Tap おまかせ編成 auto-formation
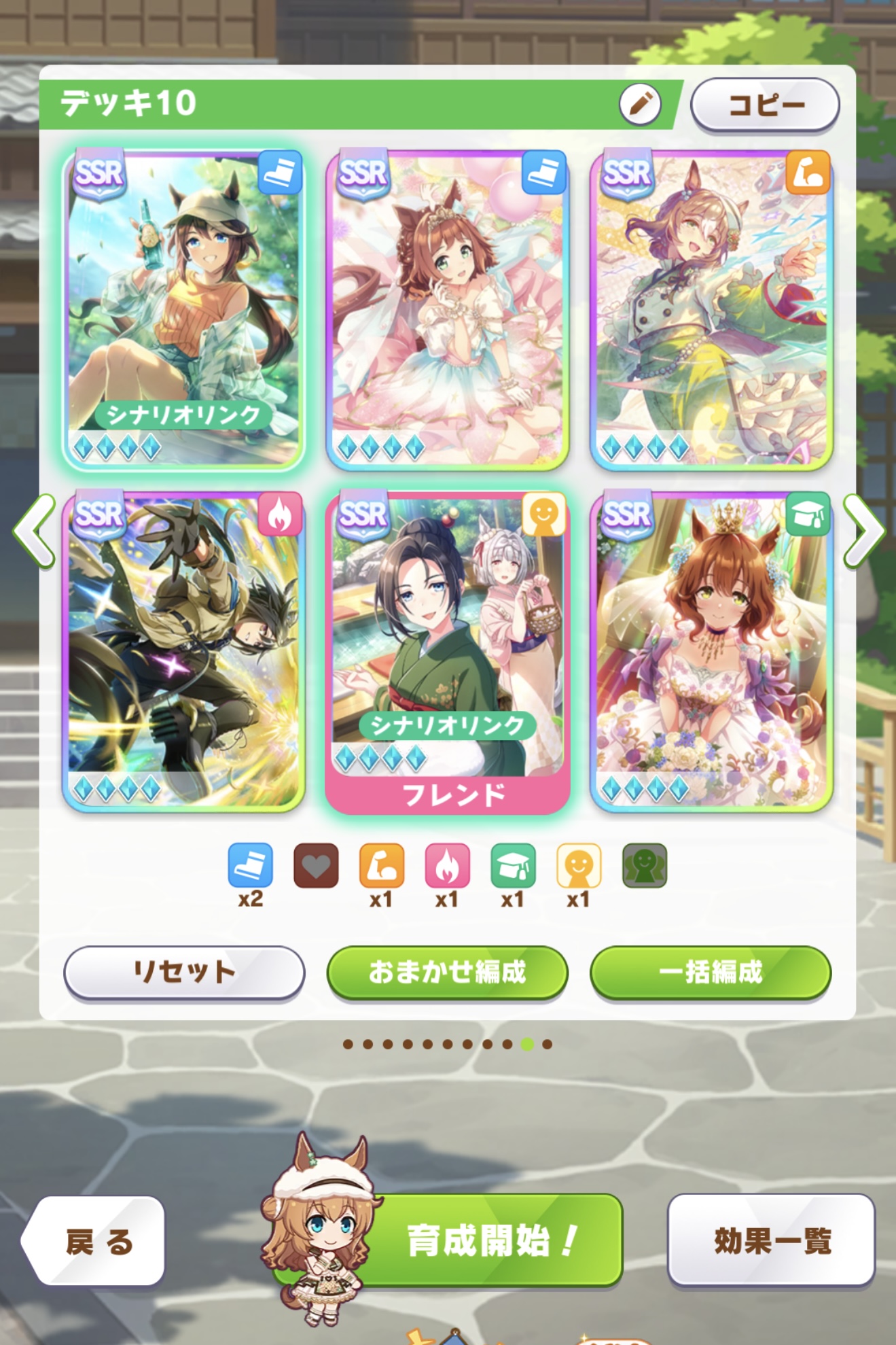 tap(447, 972)
